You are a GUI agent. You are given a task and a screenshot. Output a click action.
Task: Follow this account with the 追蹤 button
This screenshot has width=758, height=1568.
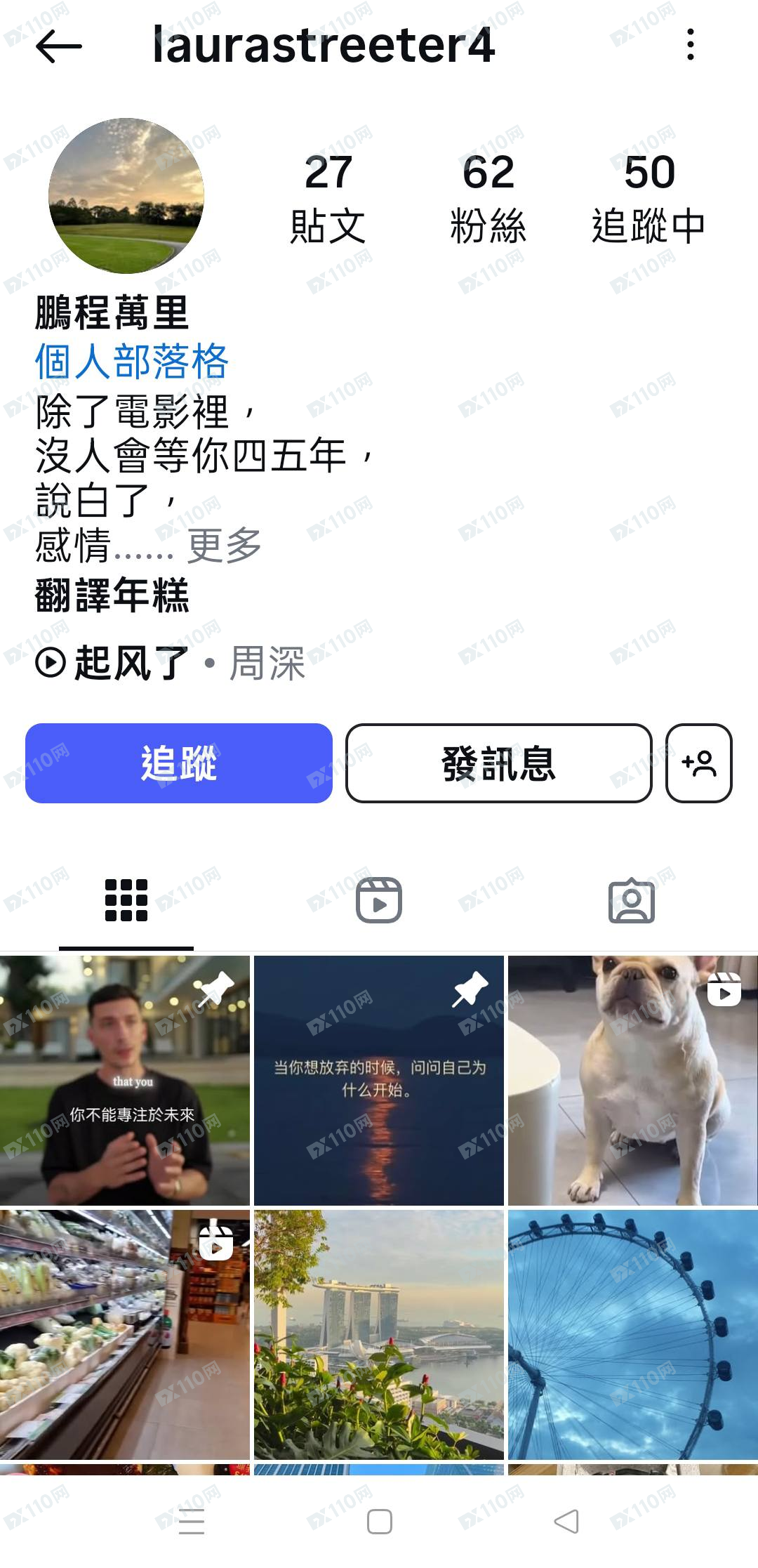tap(179, 763)
